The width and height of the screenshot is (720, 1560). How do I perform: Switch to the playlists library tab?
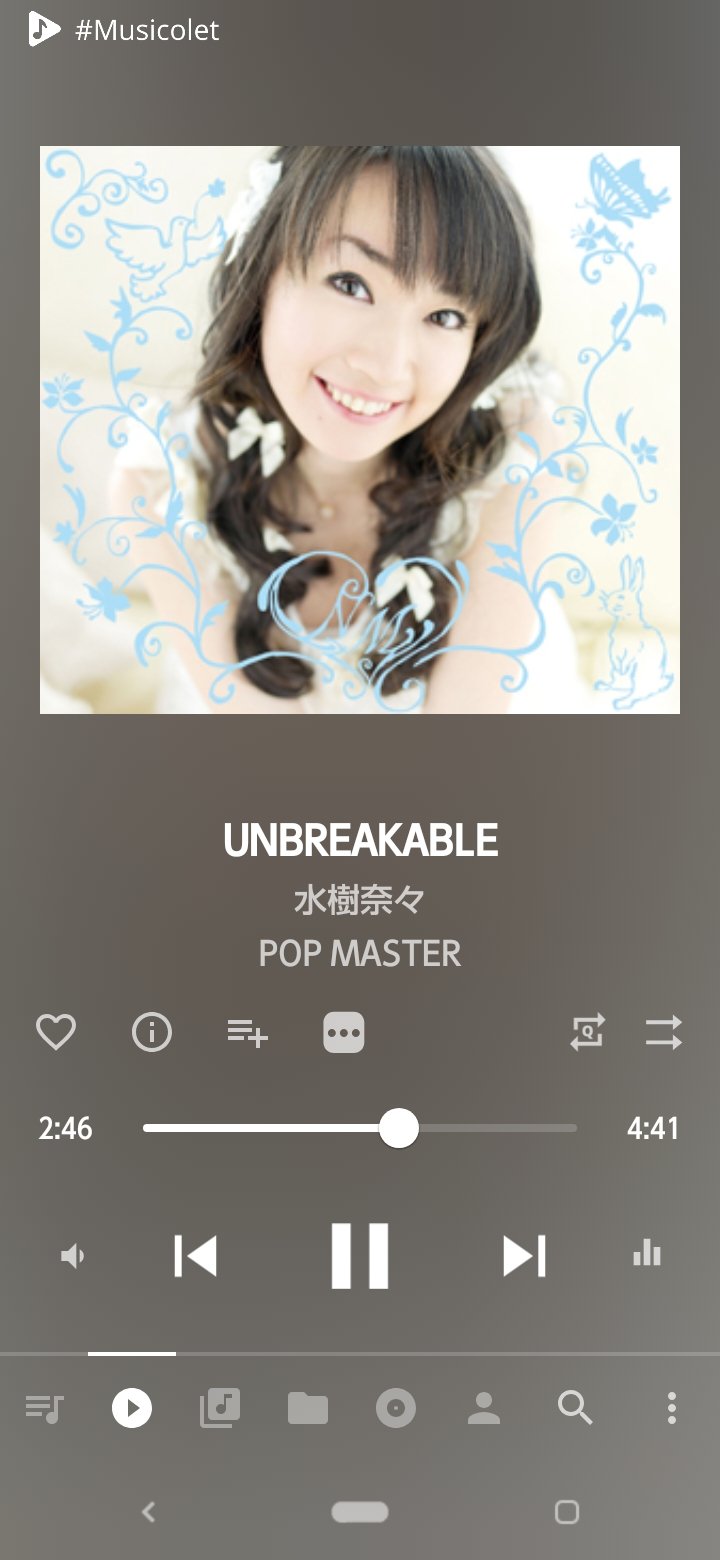(220, 1409)
